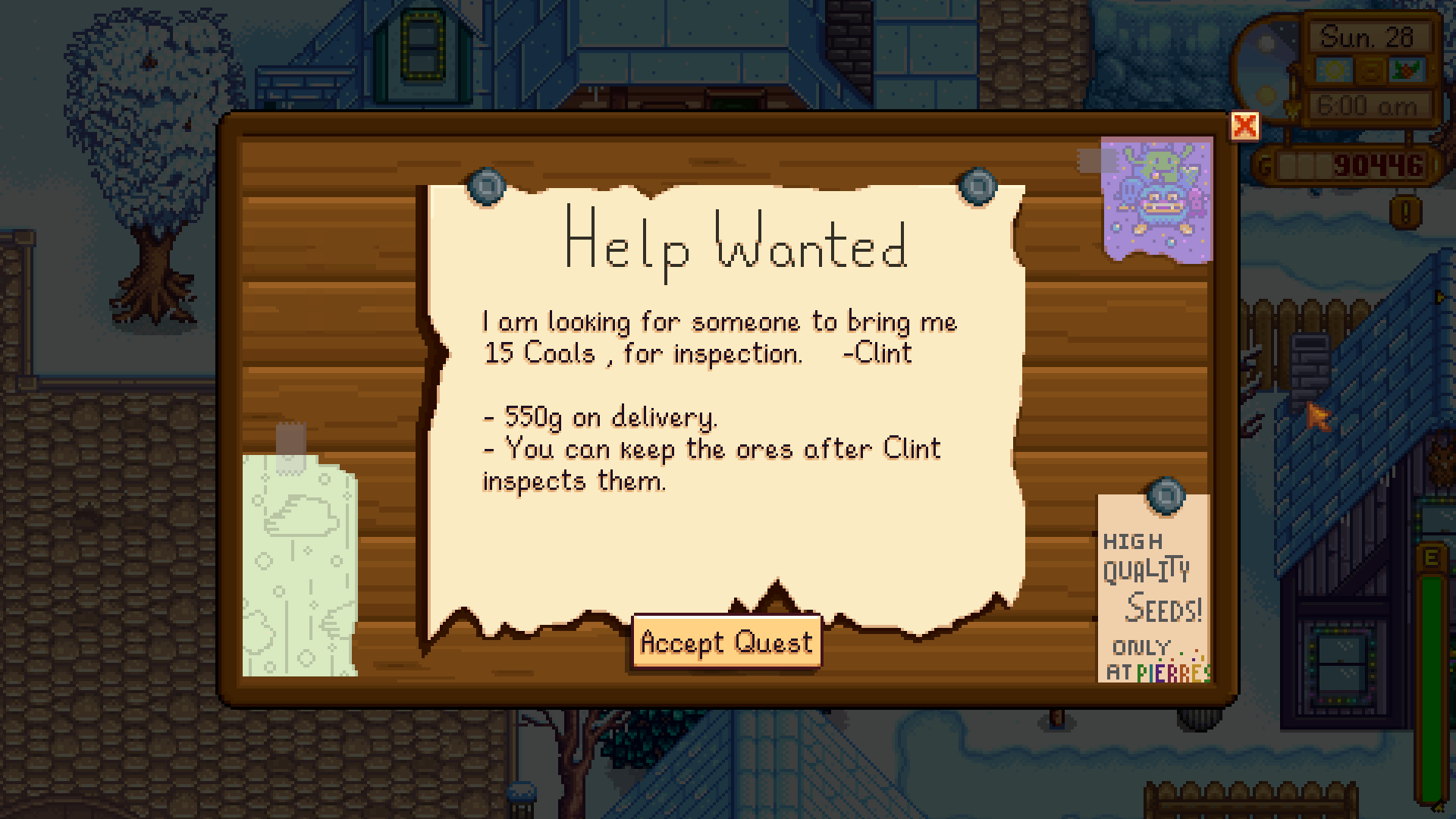This screenshot has width=1456, height=819.
Task: Accept Clint's Help Wanted quest
Action: coord(726,642)
